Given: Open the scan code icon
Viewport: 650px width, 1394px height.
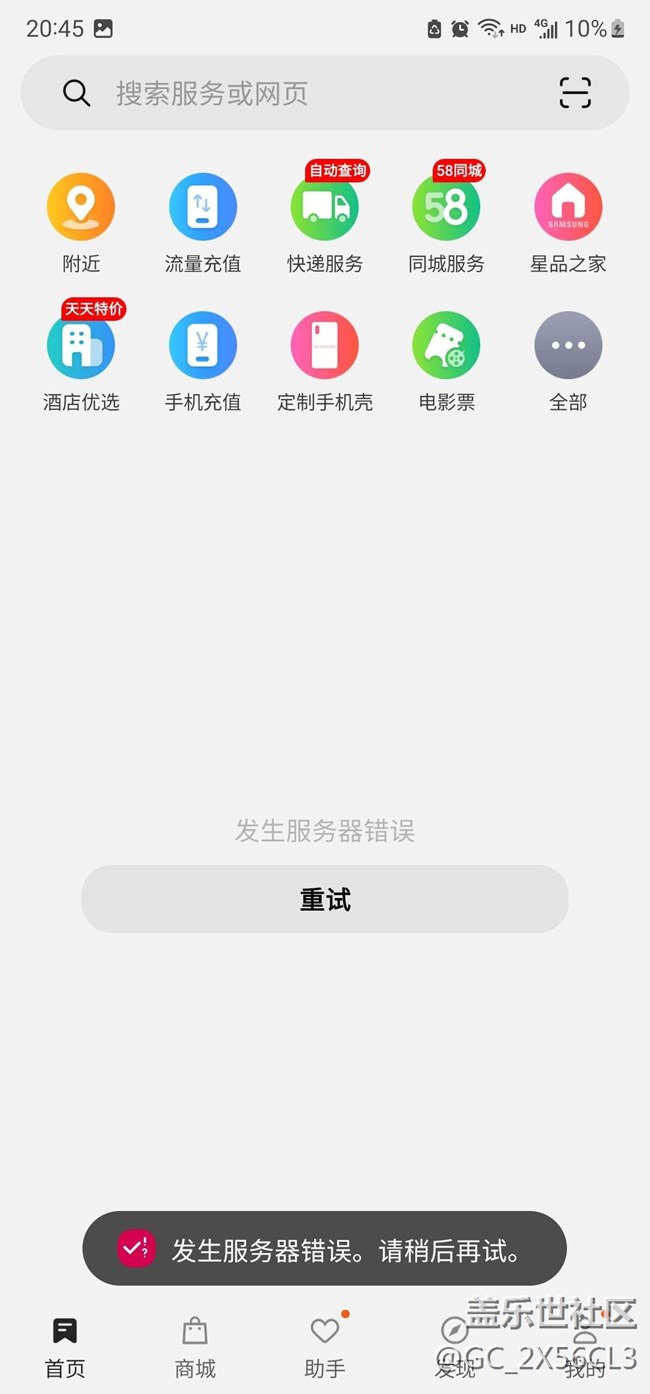Looking at the screenshot, I should click(x=575, y=93).
